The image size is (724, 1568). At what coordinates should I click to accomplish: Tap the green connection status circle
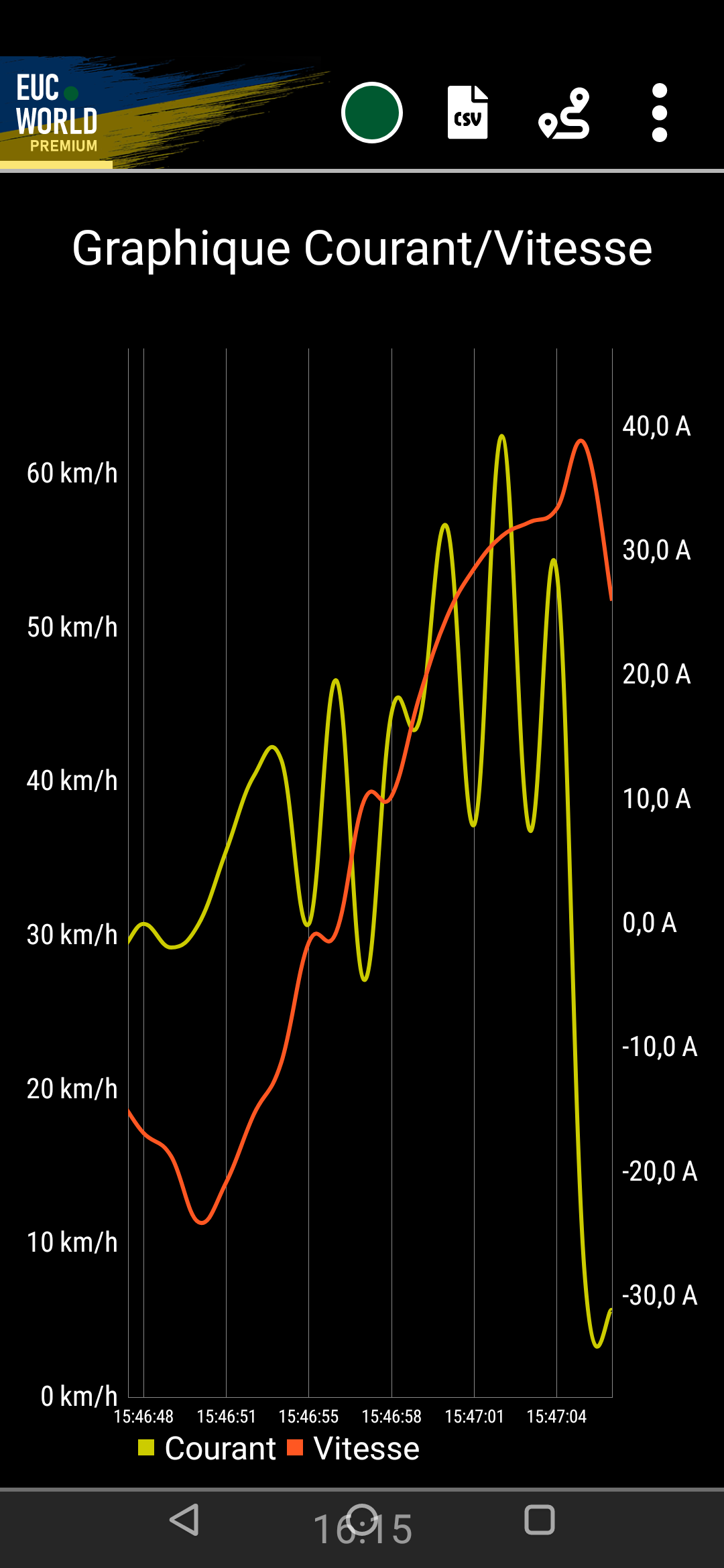[x=371, y=113]
